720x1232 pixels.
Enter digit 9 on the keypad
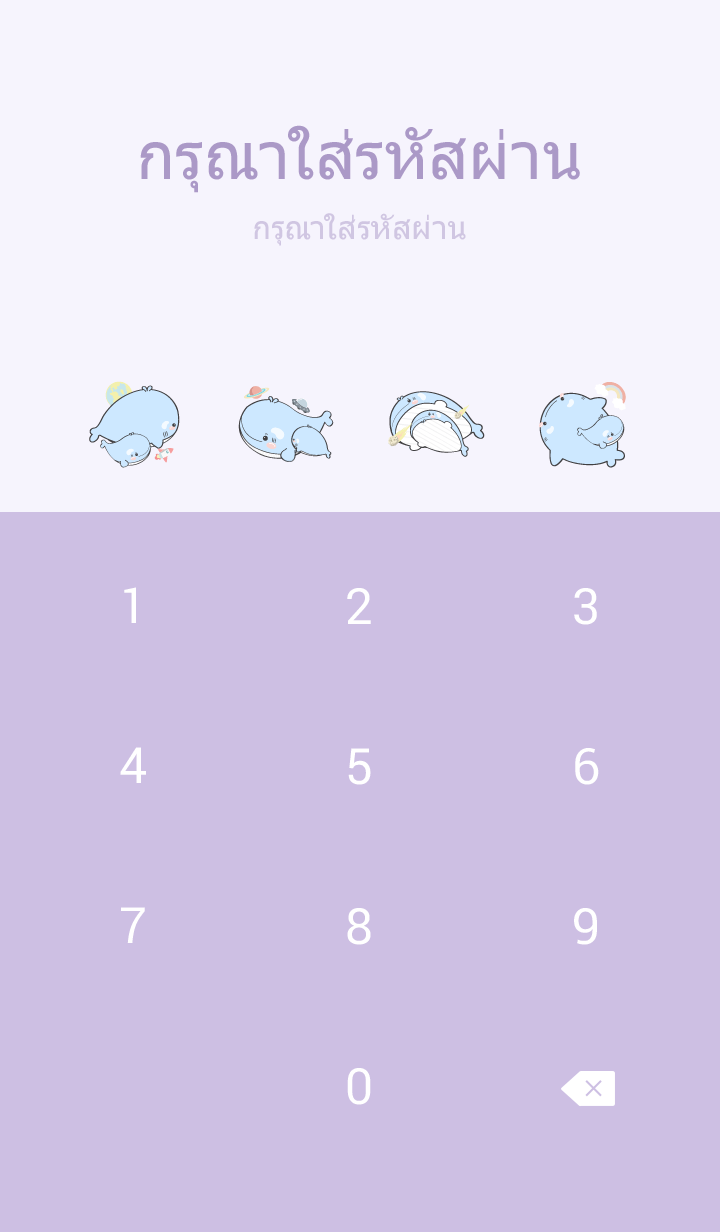coord(585,927)
